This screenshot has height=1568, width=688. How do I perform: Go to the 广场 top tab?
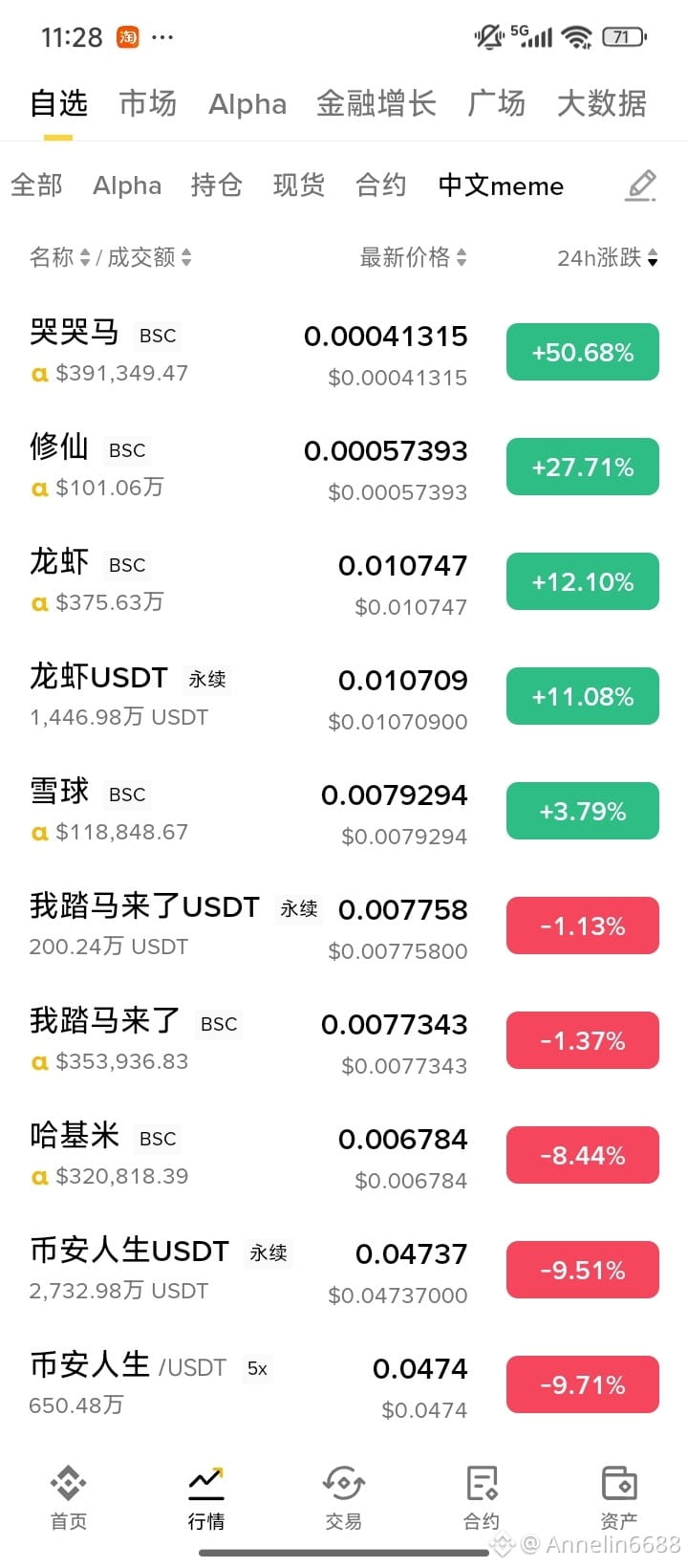click(x=496, y=103)
